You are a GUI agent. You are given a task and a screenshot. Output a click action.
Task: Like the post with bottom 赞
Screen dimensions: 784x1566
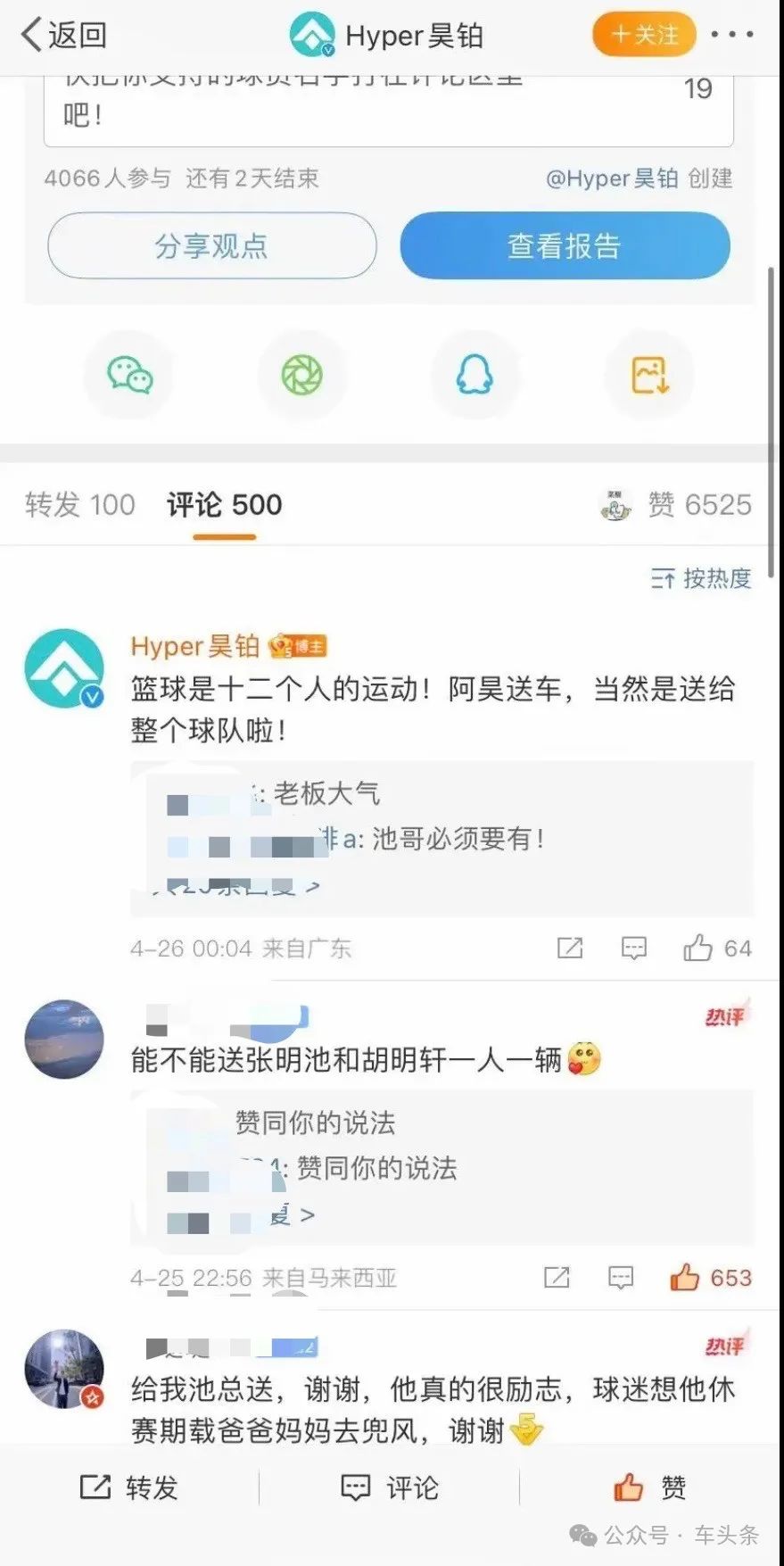coord(649,1487)
